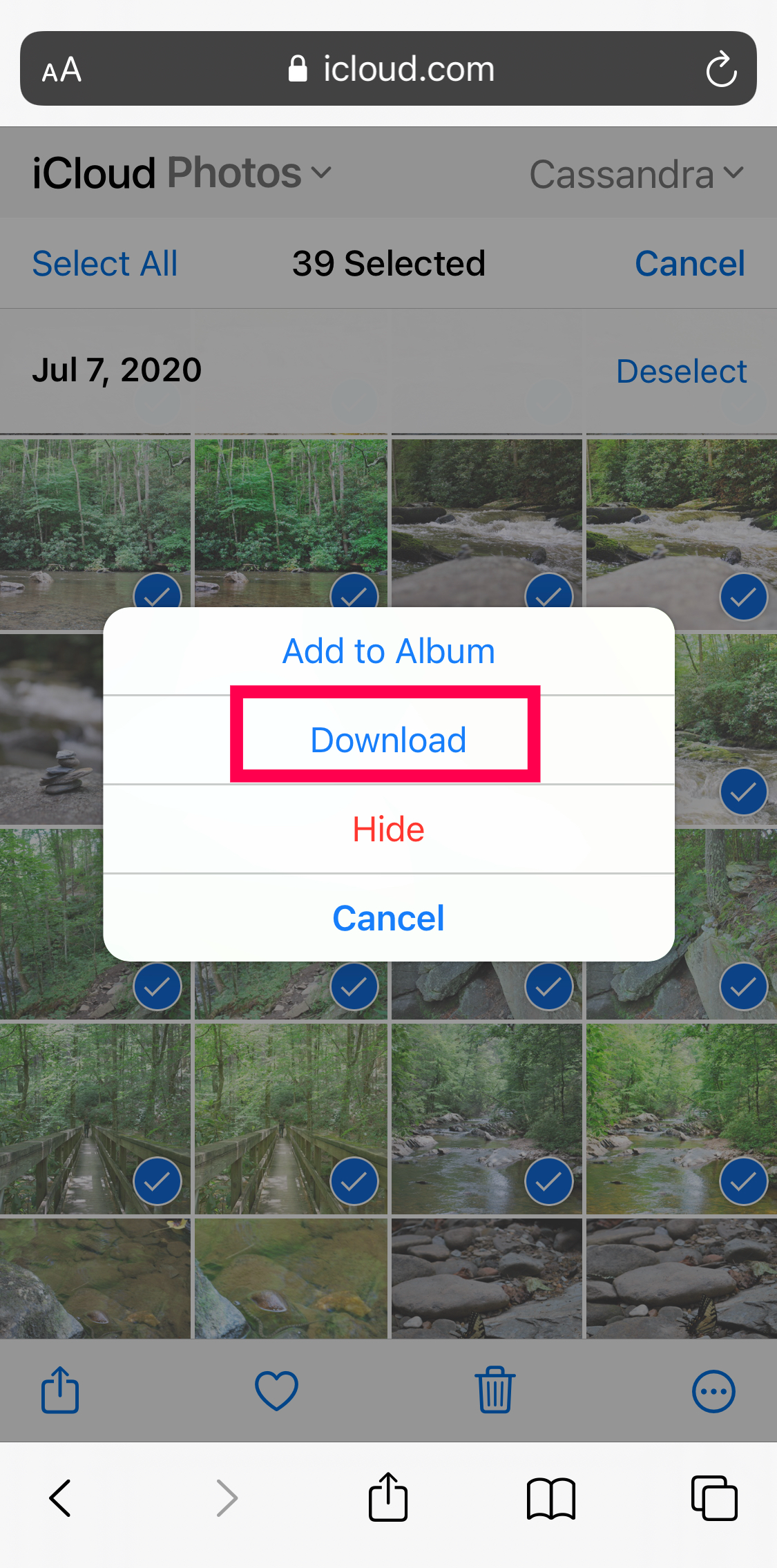Tap the icloud.com address bar
This screenshot has height=1568, width=777.
pos(390,69)
